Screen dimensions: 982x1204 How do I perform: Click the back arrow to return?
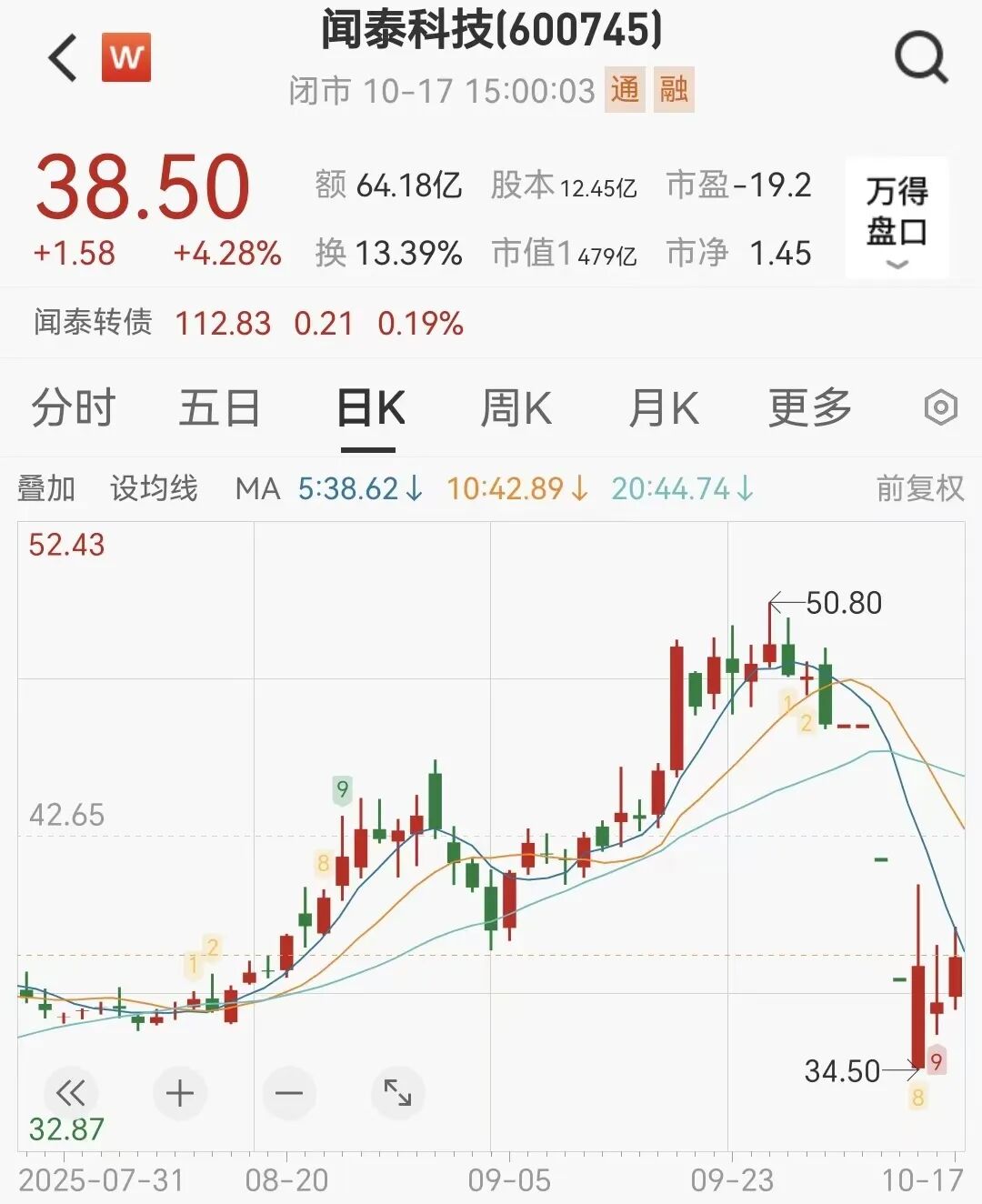(60, 56)
